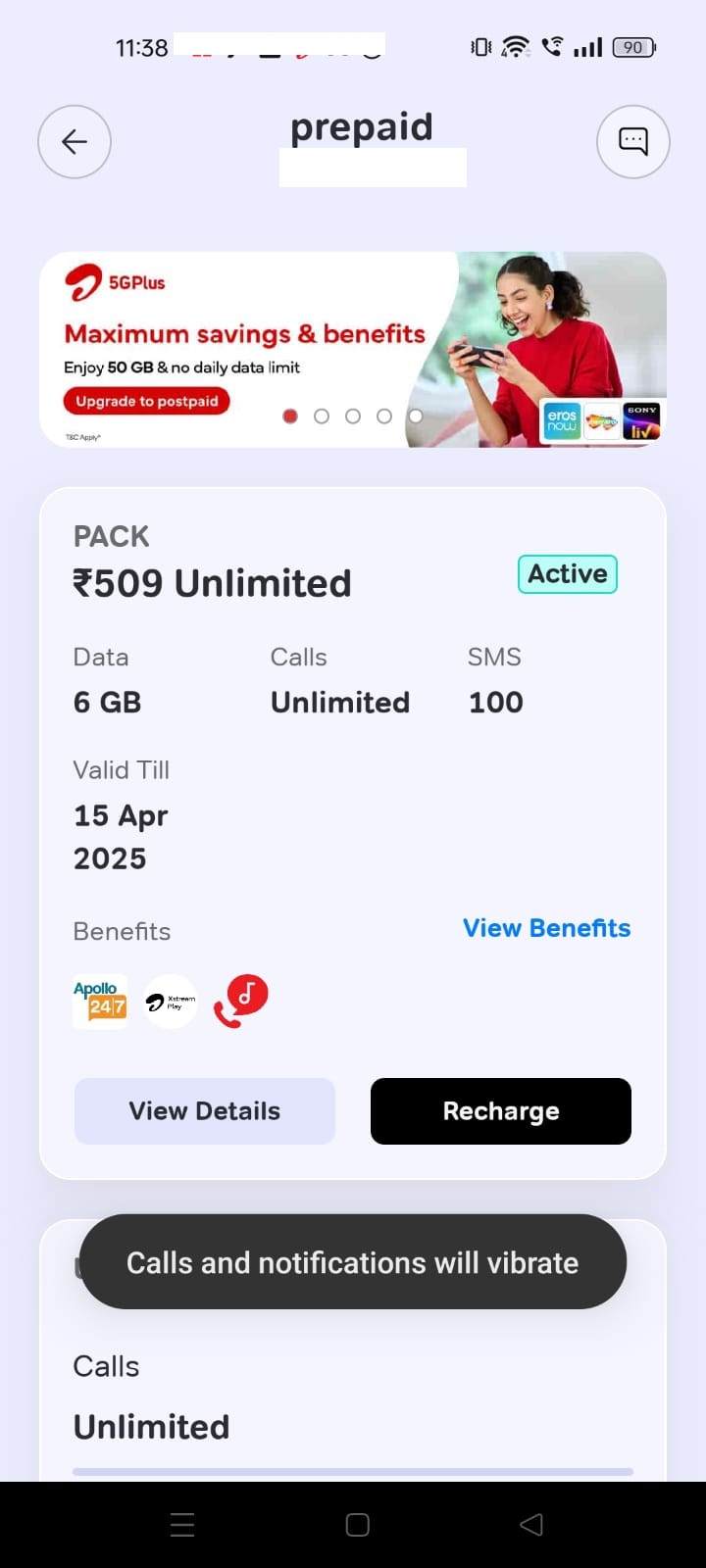The width and height of the screenshot is (706, 1568).
Task: Tap the Upgrade to postpaid button
Action: [147, 401]
